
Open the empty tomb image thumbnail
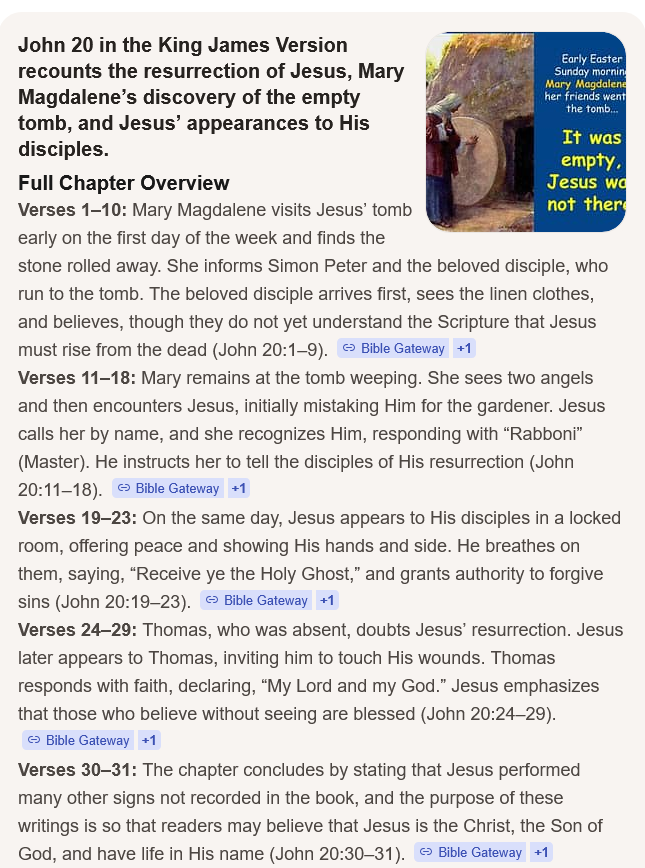point(525,132)
